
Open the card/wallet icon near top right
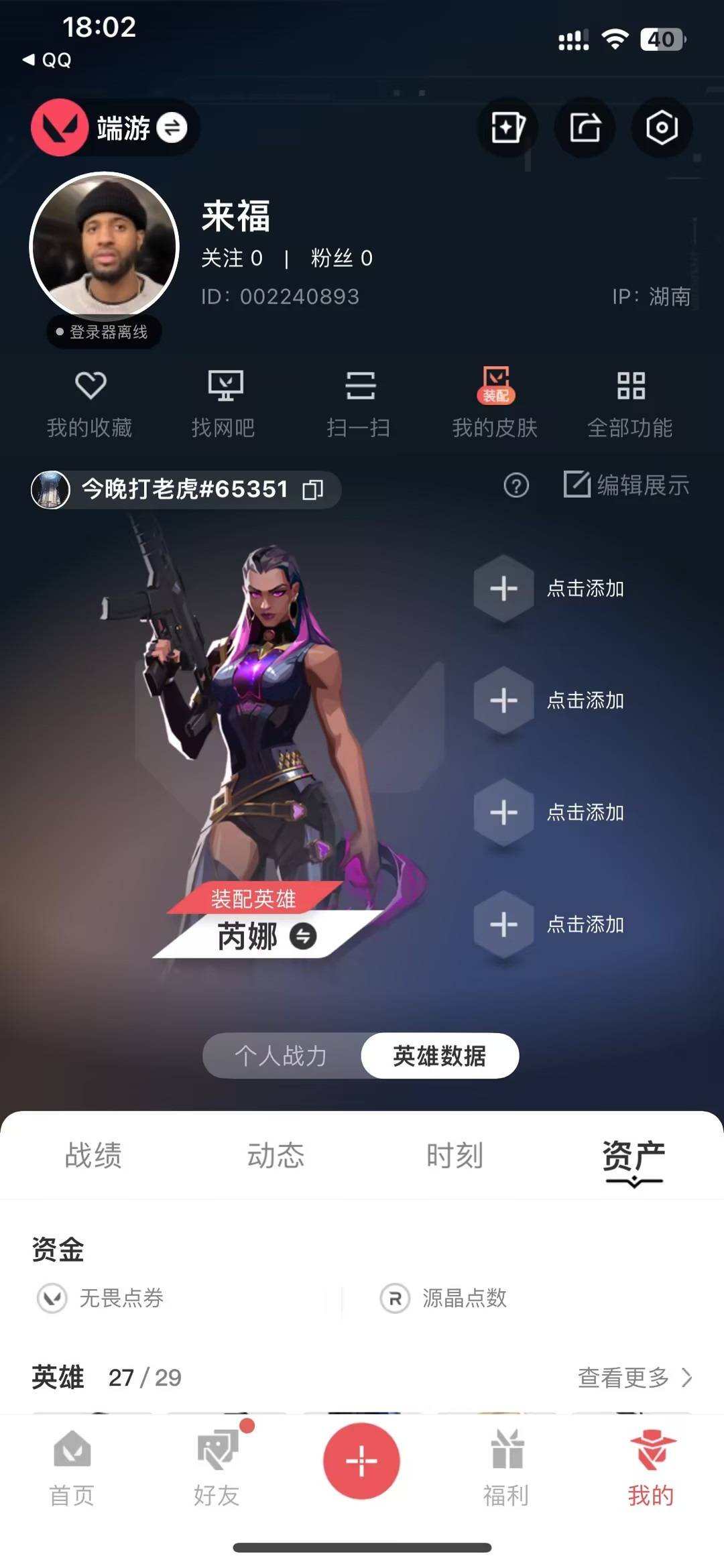(507, 128)
